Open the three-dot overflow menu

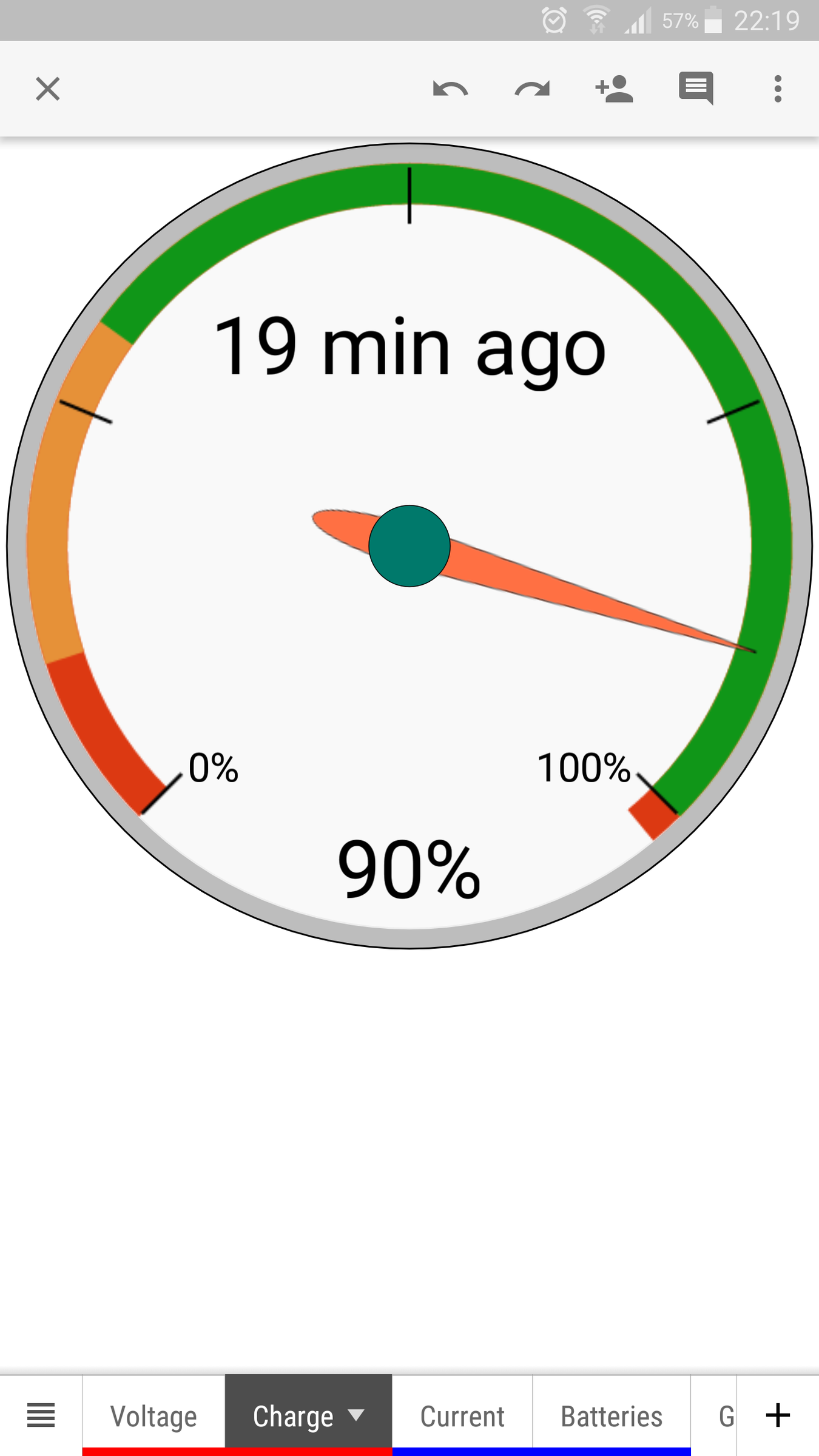[x=778, y=89]
